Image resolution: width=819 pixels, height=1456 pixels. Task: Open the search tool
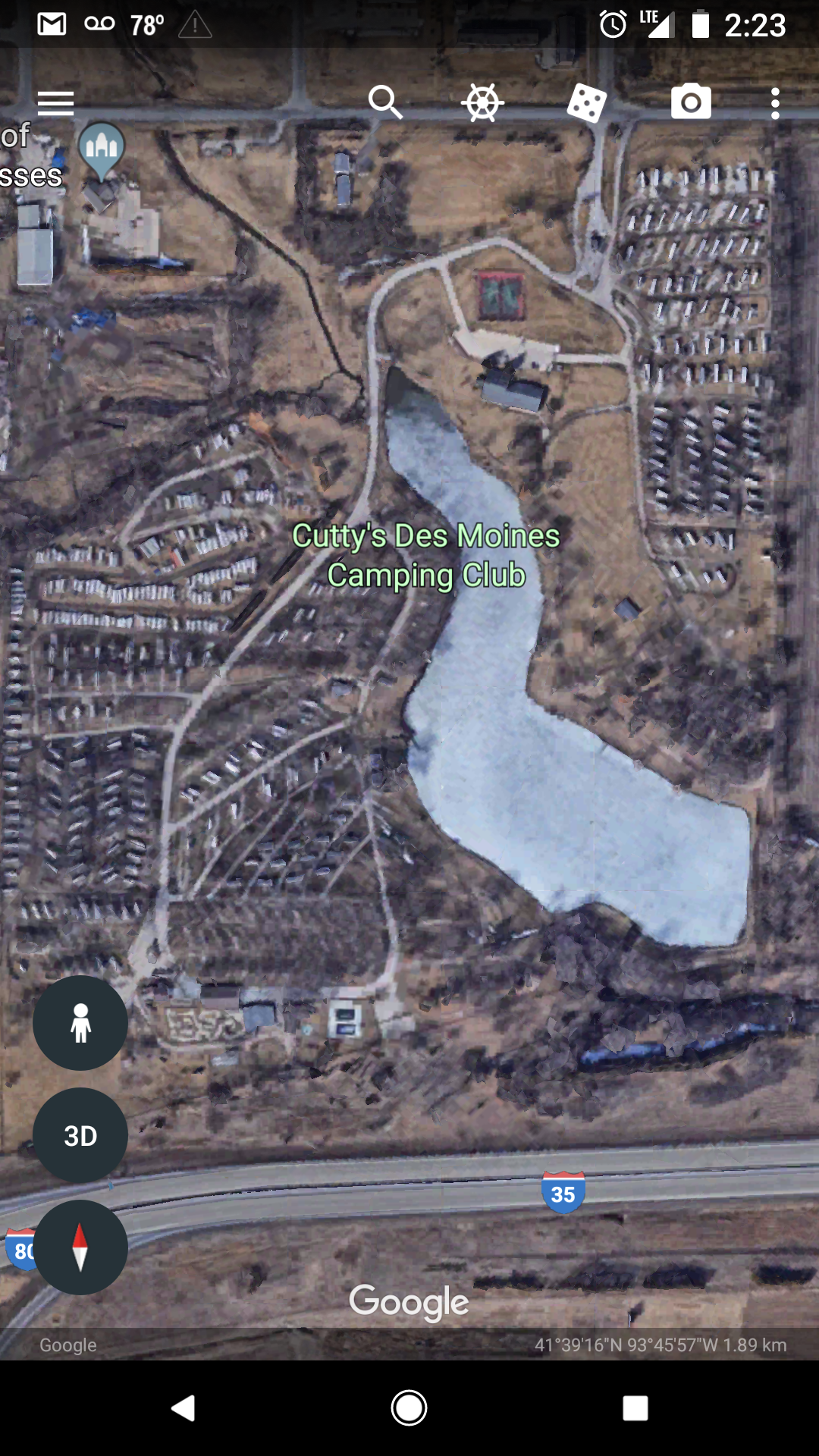click(385, 102)
